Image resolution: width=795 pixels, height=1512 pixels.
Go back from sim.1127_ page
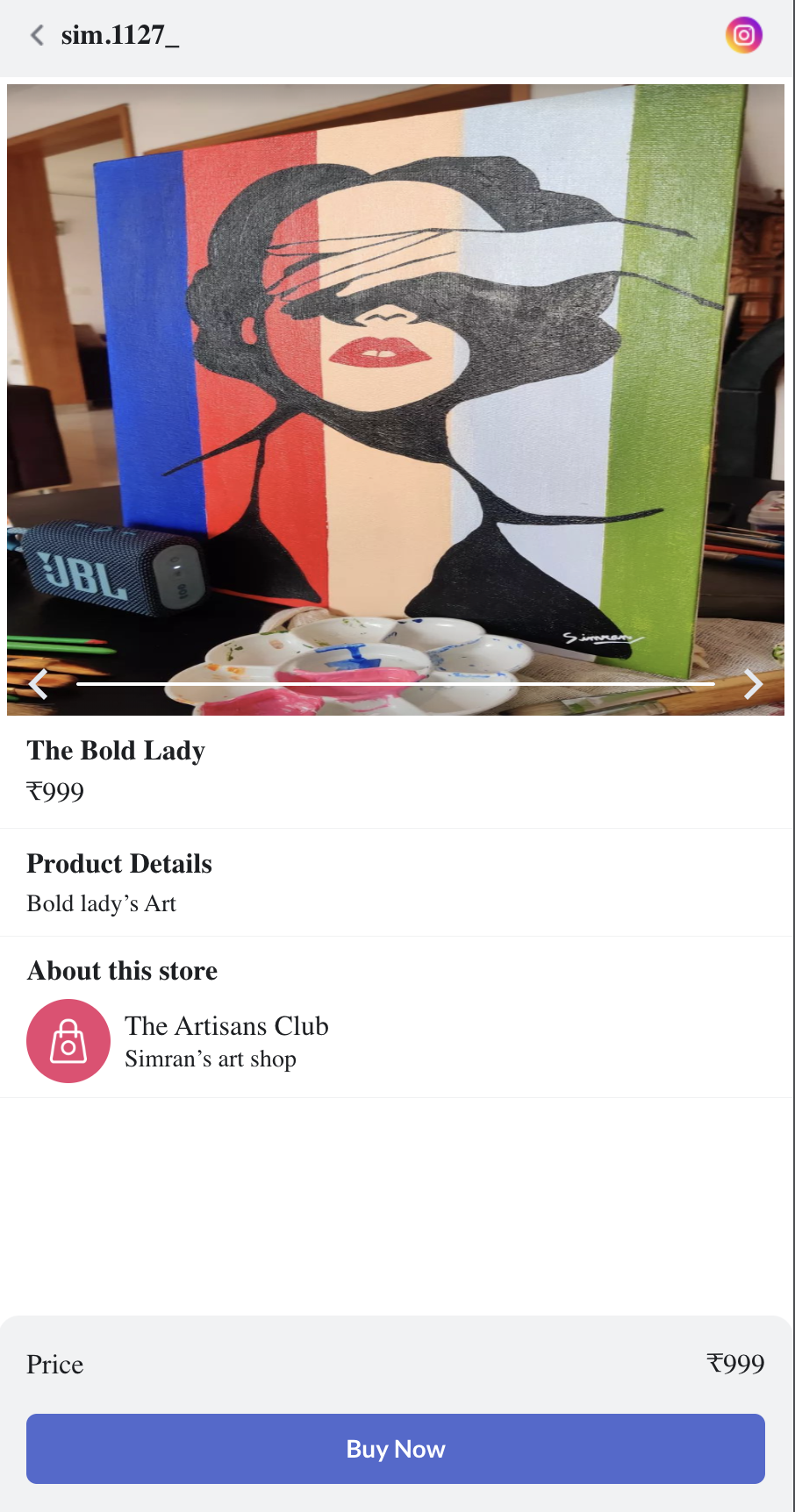(x=37, y=35)
